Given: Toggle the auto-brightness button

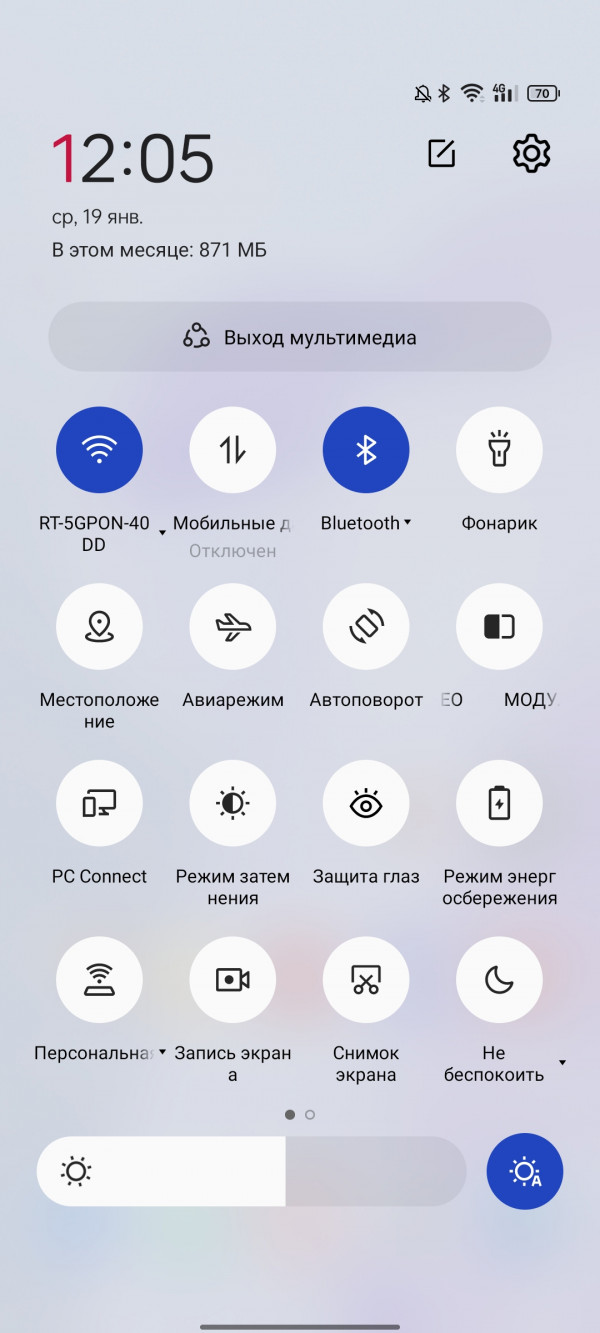Looking at the screenshot, I should click(525, 1171).
